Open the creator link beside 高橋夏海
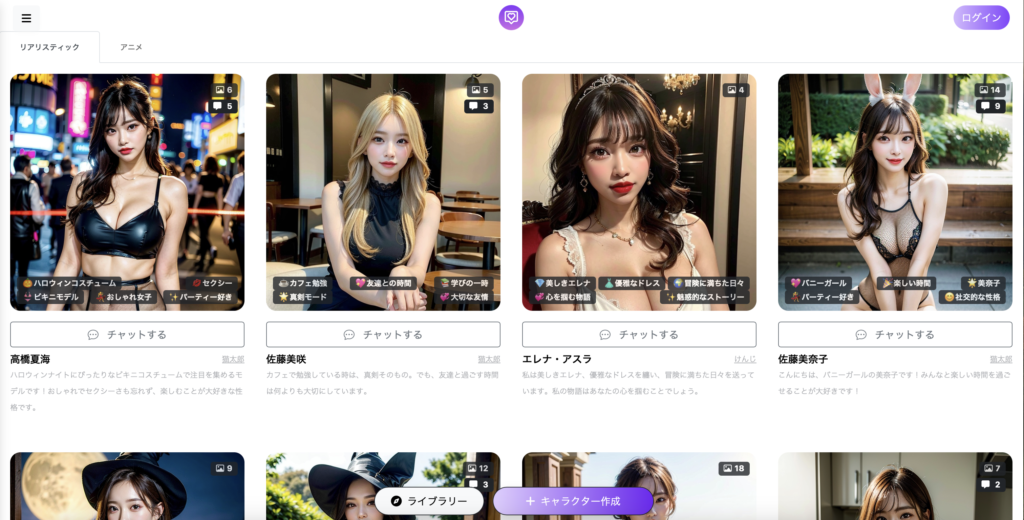 point(233,359)
